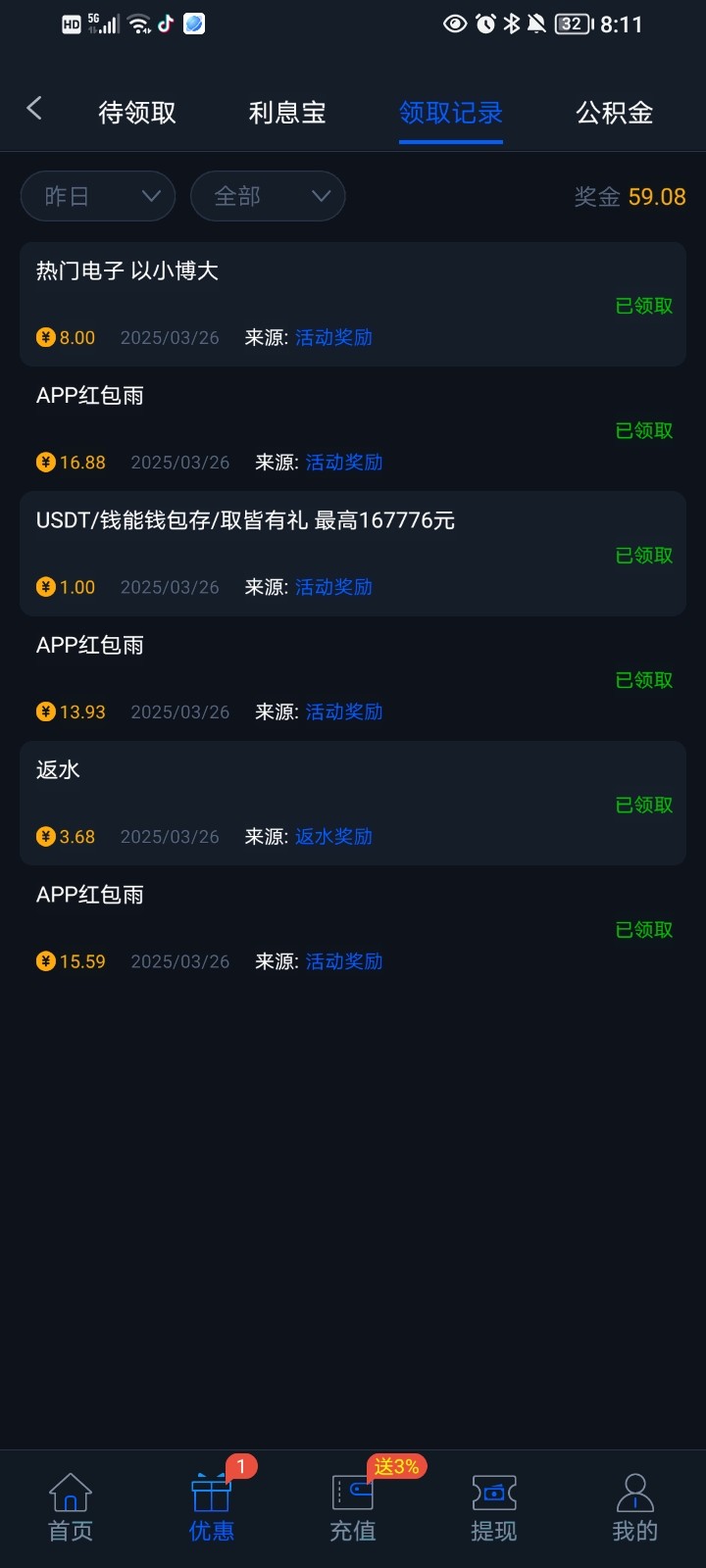
Task: Open the 充值 bottom tab
Action: pos(353,1508)
